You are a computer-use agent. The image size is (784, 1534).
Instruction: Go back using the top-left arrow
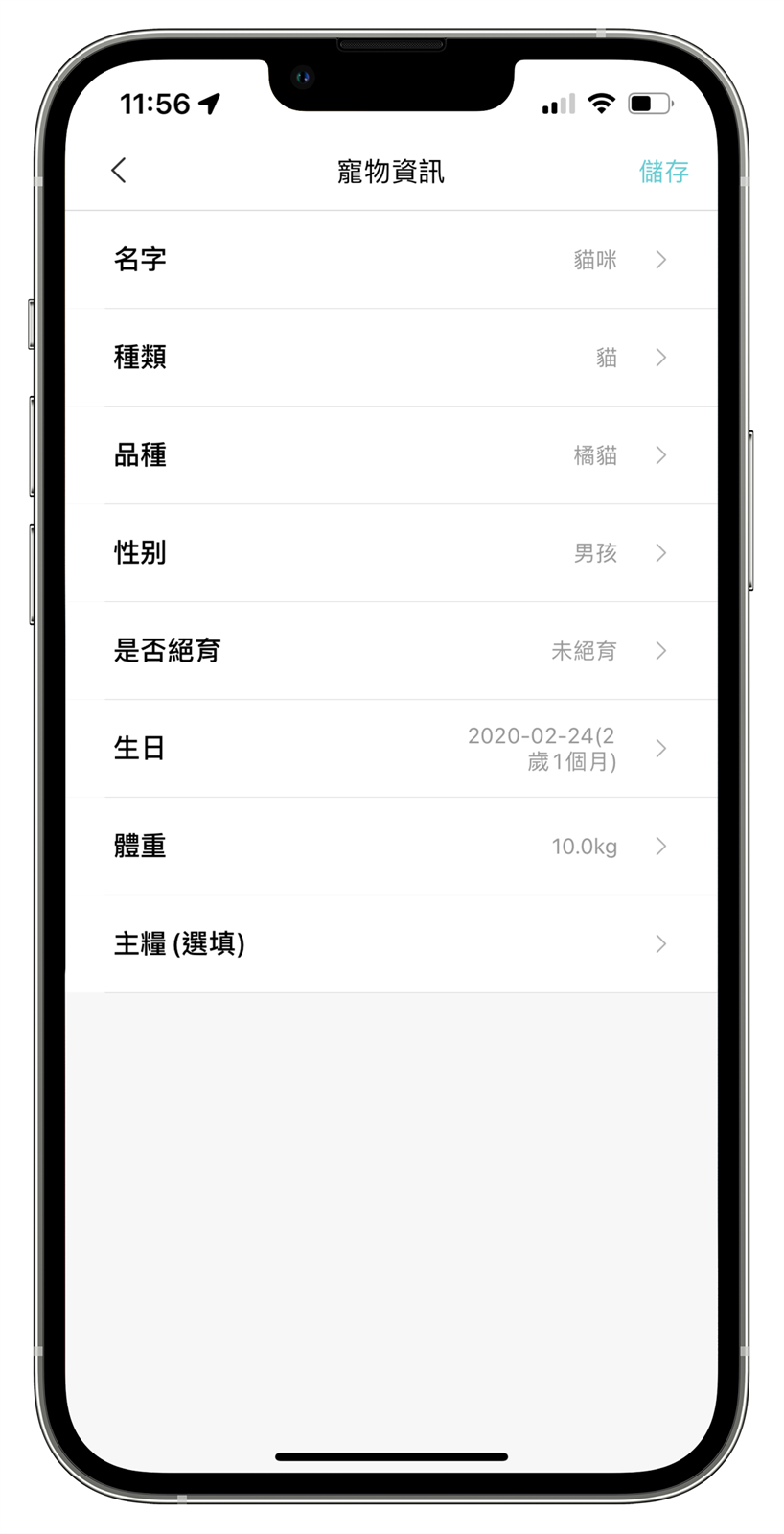[x=119, y=171]
